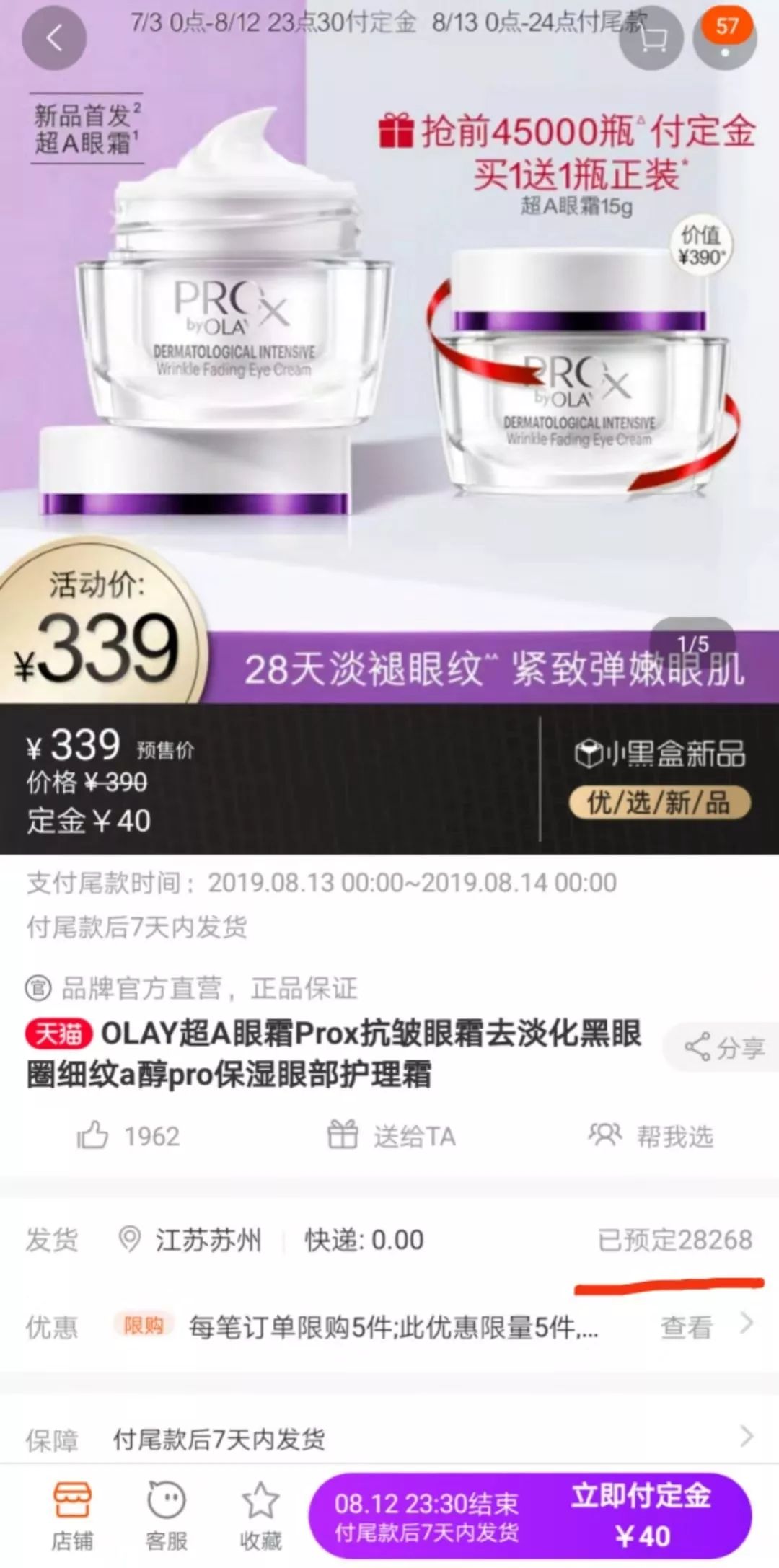Tap 帮我选 to ask friends
The height and width of the screenshot is (1568, 779).
pyautogui.click(x=651, y=1136)
